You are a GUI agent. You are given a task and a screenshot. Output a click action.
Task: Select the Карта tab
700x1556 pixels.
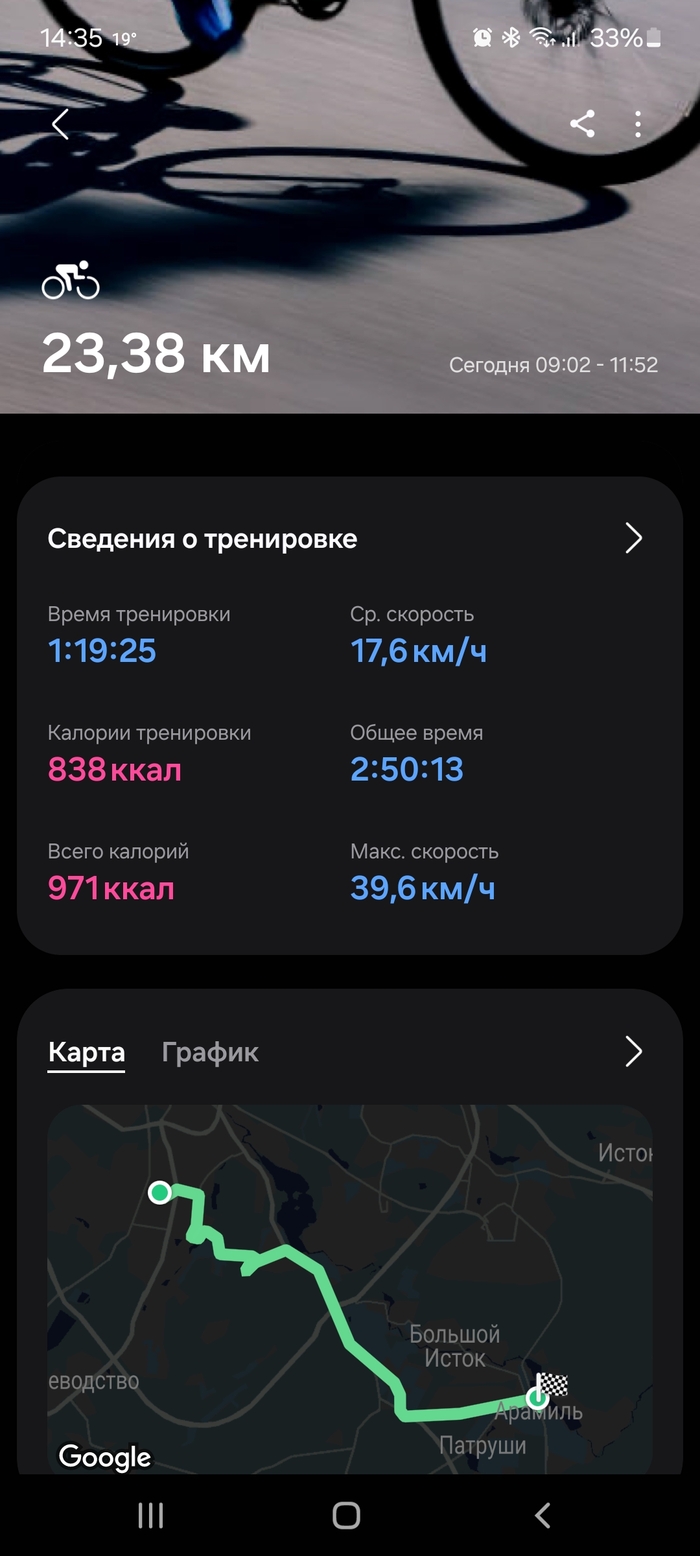[86, 1052]
